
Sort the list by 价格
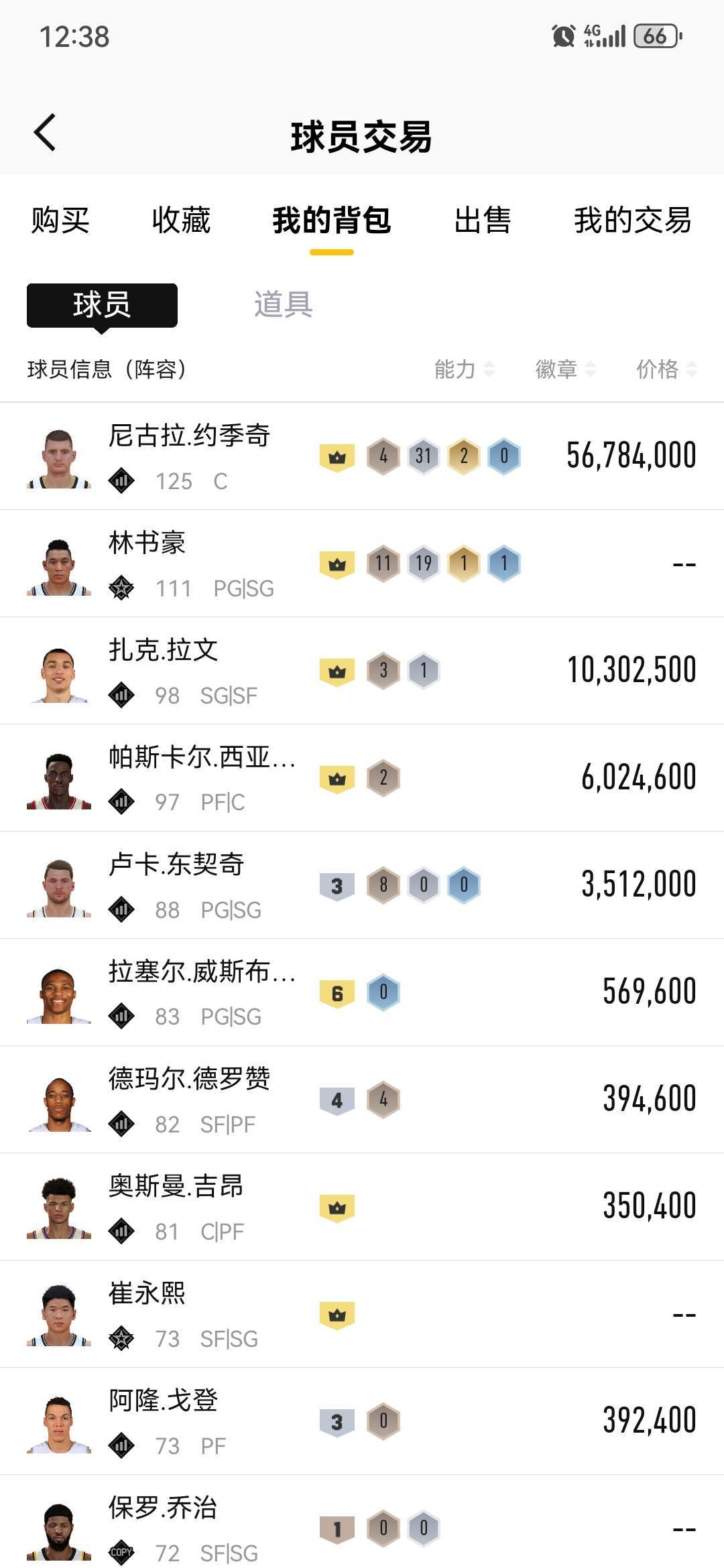click(x=666, y=369)
